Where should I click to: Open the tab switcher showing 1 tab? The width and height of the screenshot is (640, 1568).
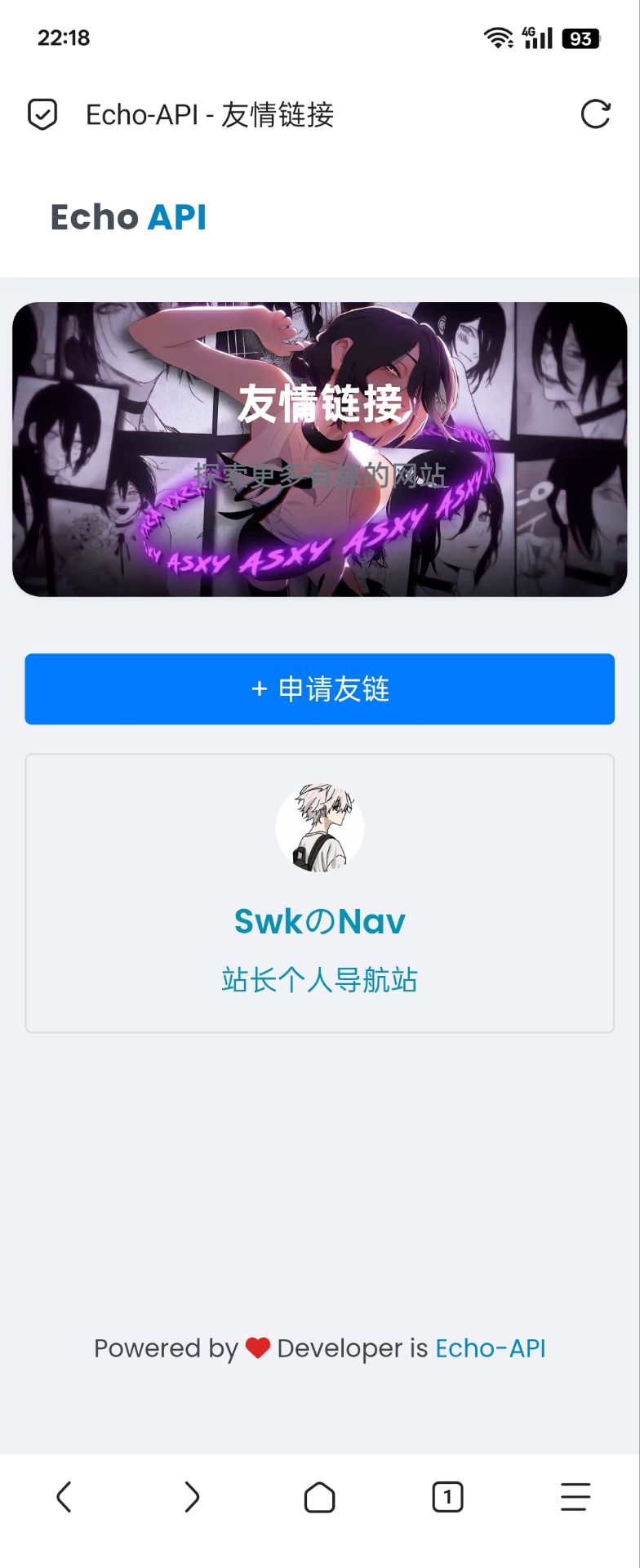click(447, 1497)
